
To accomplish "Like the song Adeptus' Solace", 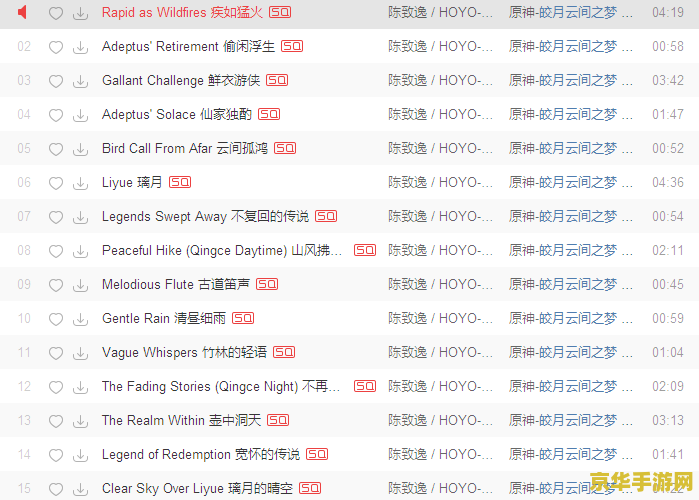I will tap(56, 115).
